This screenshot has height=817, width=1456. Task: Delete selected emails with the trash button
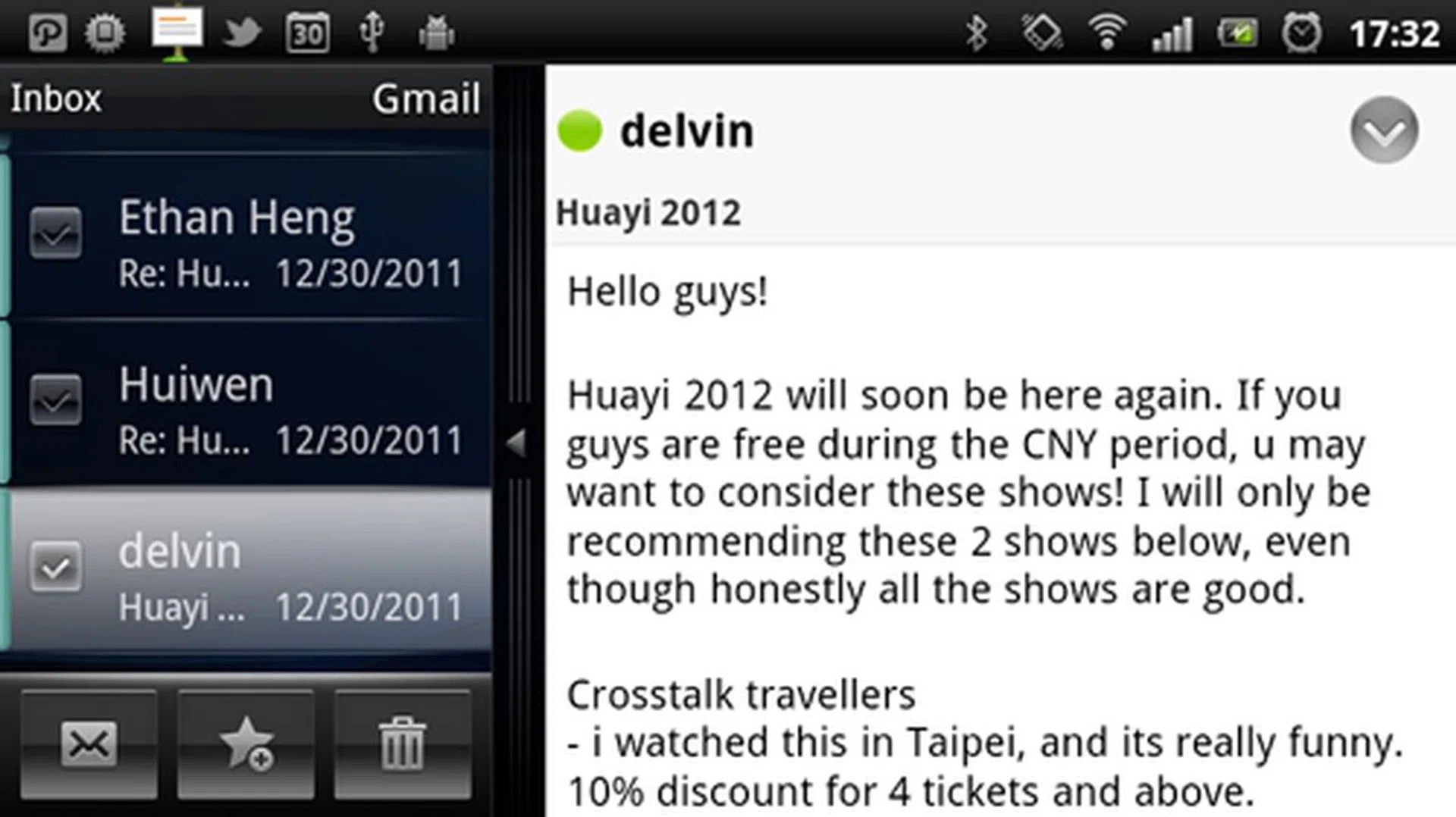click(x=402, y=744)
